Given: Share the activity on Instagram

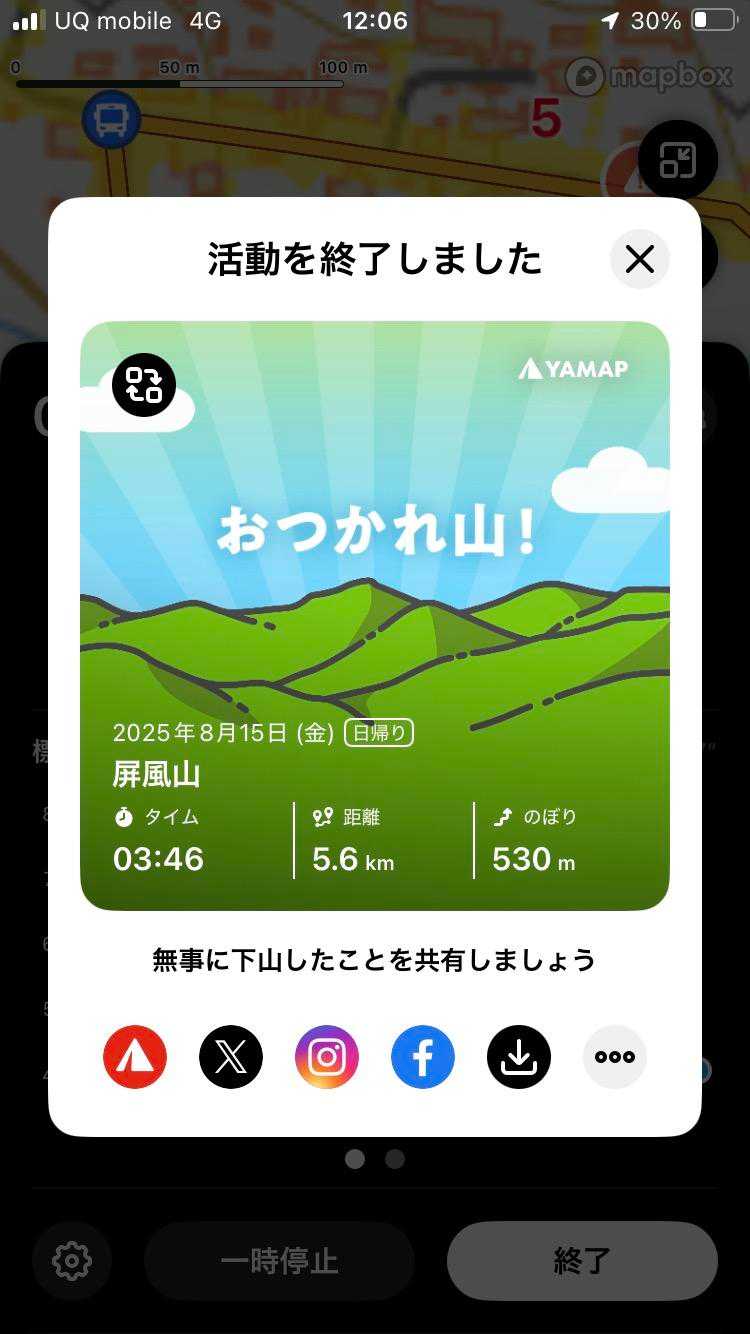Looking at the screenshot, I should click(x=327, y=1057).
